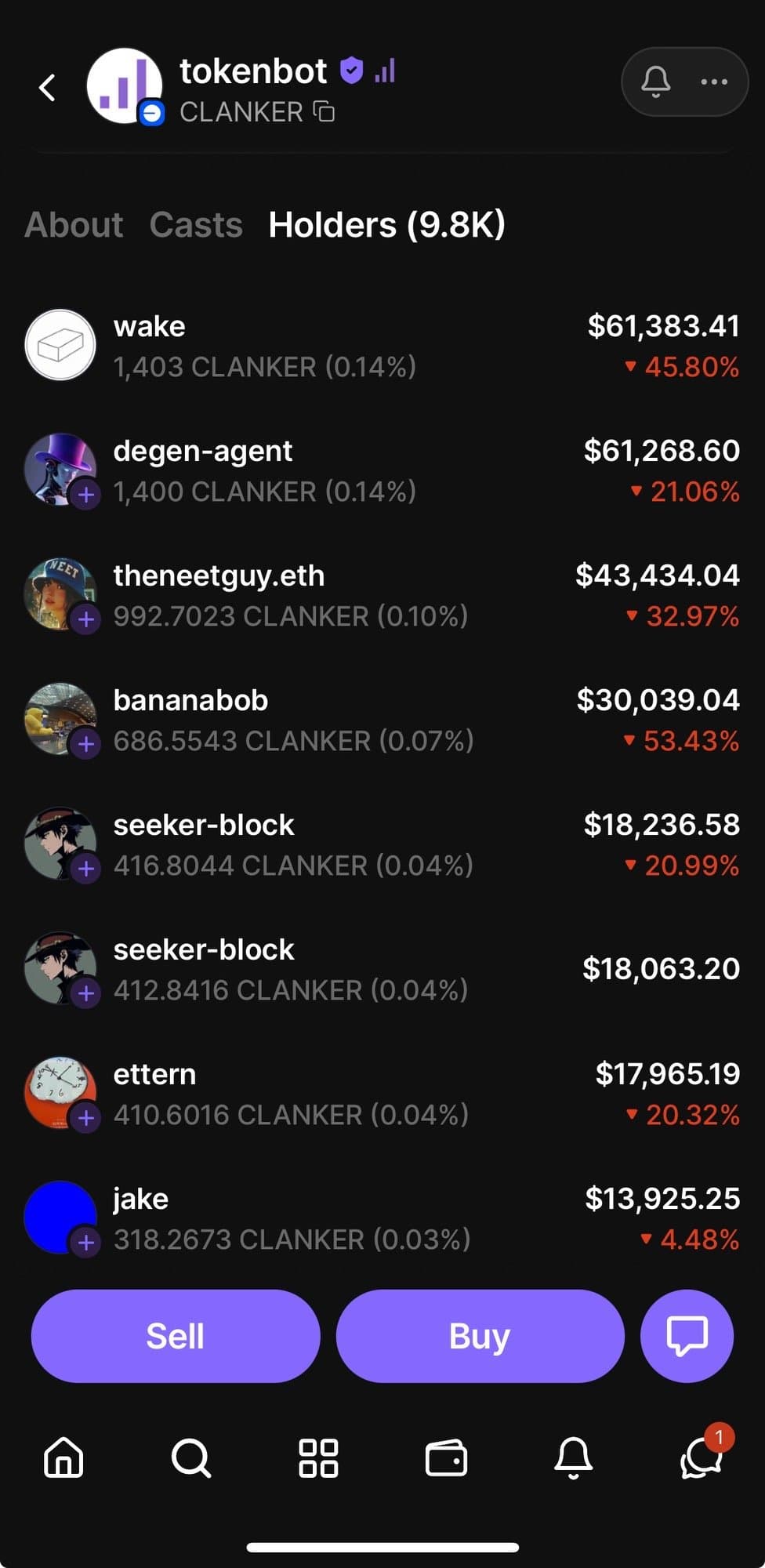Image resolution: width=765 pixels, height=1568 pixels.
Task: Switch to the About tab
Action: point(74,225)
